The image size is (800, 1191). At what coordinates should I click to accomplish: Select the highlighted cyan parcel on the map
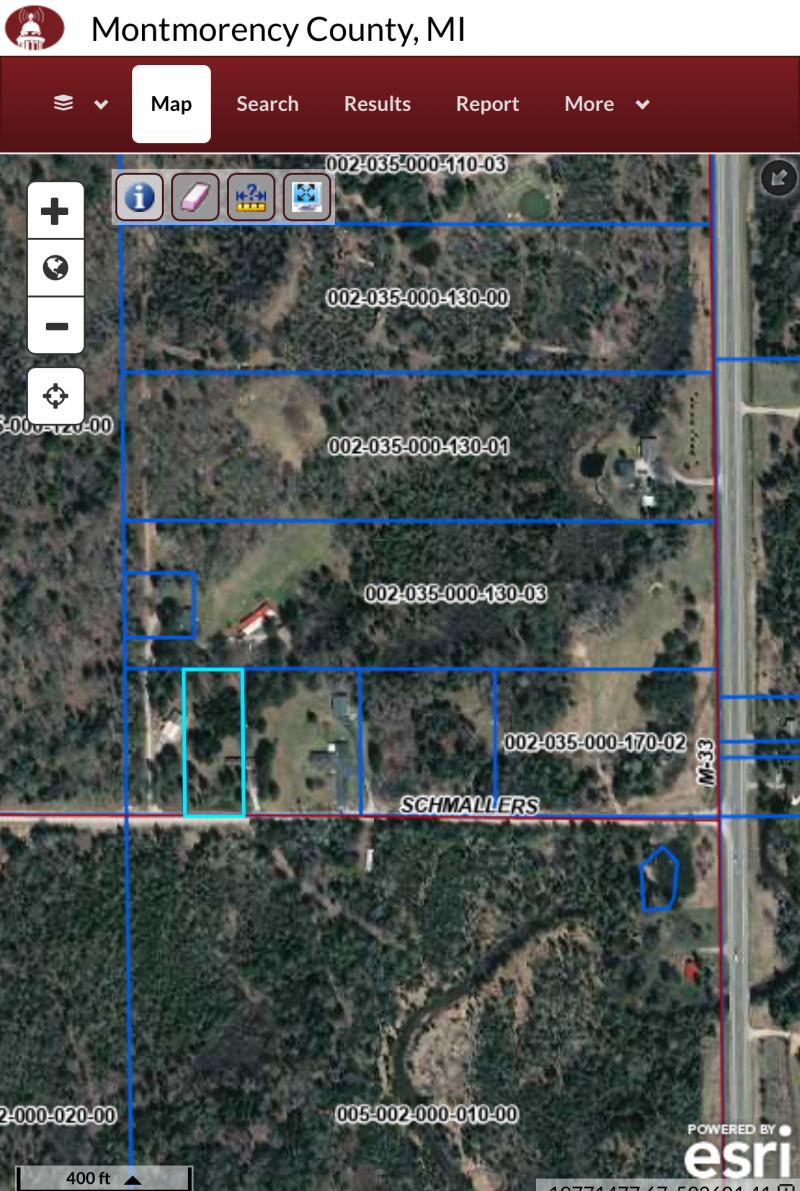coord(214,744)
